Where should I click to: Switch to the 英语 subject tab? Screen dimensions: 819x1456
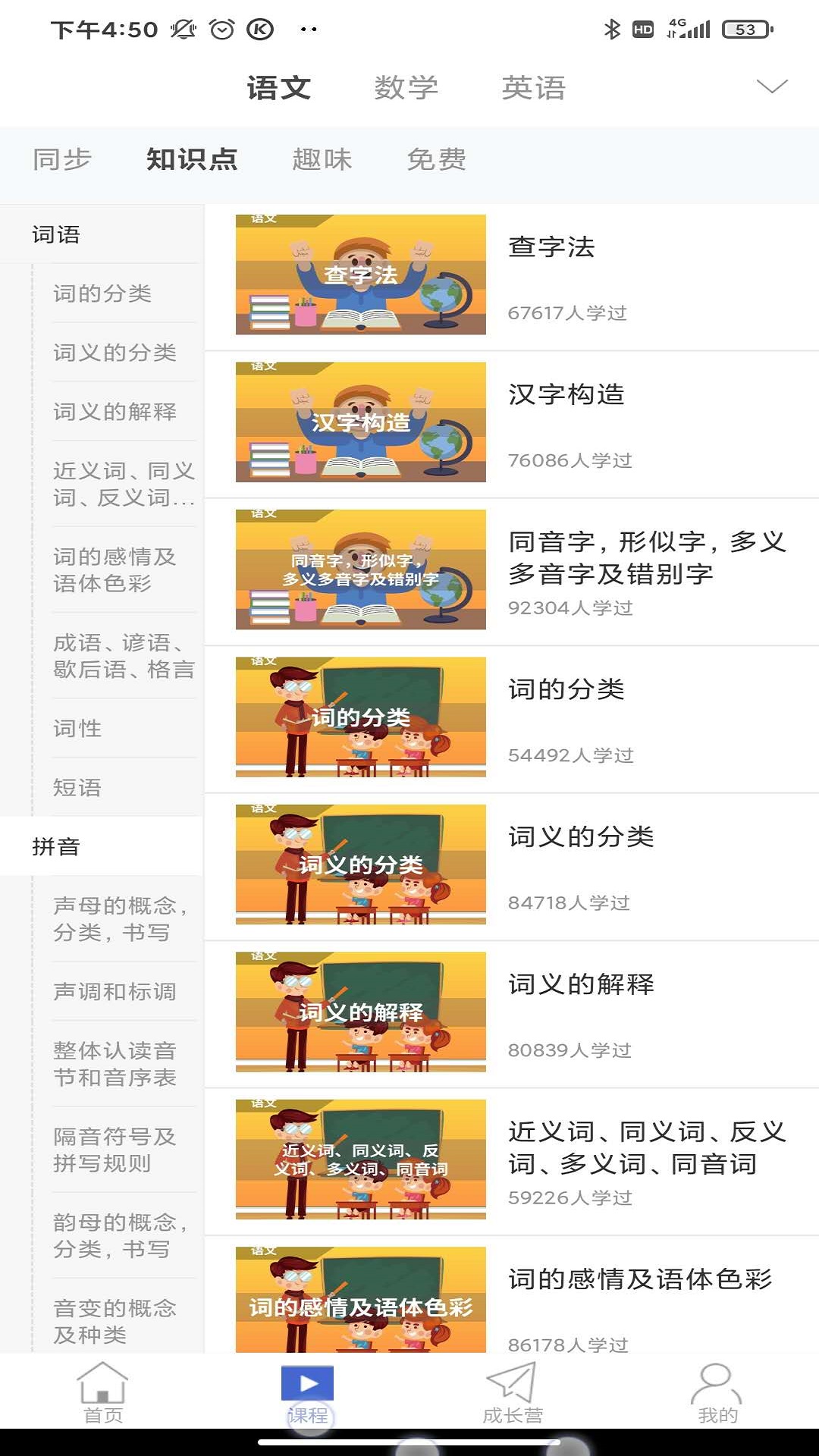click(533, 88)
